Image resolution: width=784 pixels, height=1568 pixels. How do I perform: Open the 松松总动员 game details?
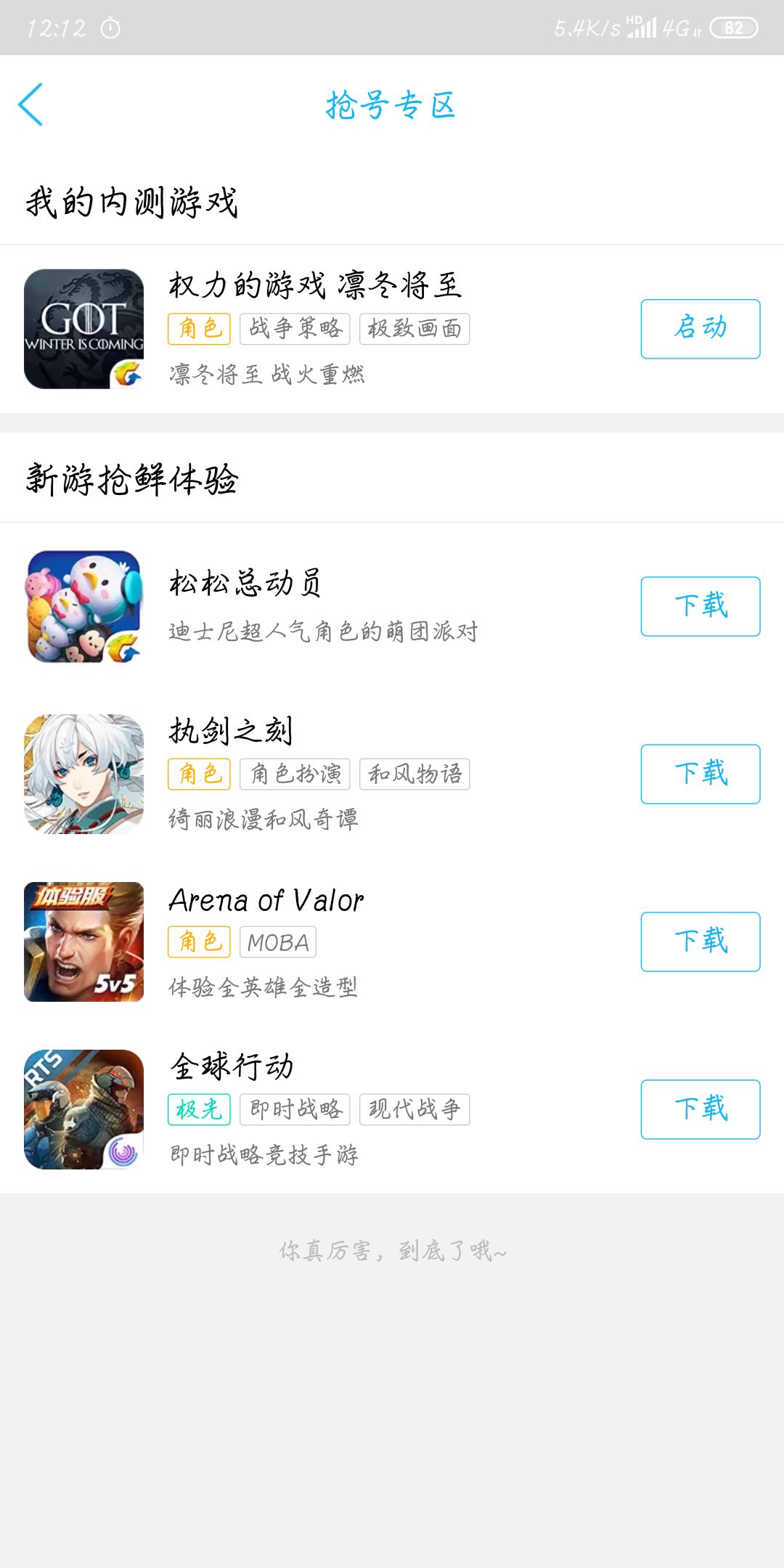[245, 583]
